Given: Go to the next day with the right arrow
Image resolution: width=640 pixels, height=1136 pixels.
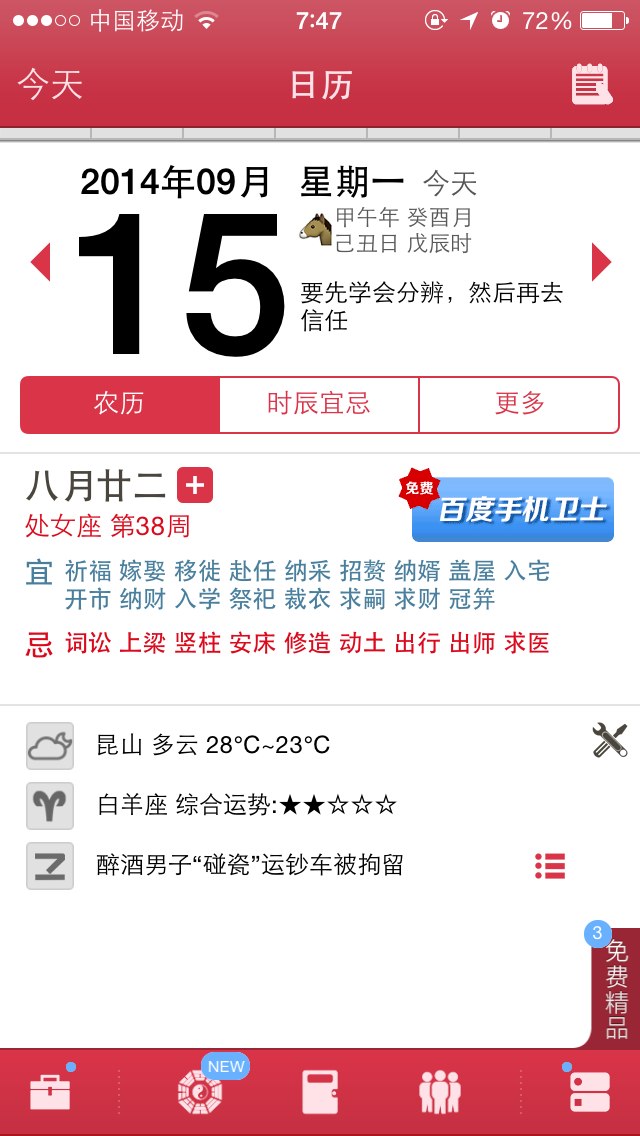Looking at the screenshot, I should [x=601, y=262].
